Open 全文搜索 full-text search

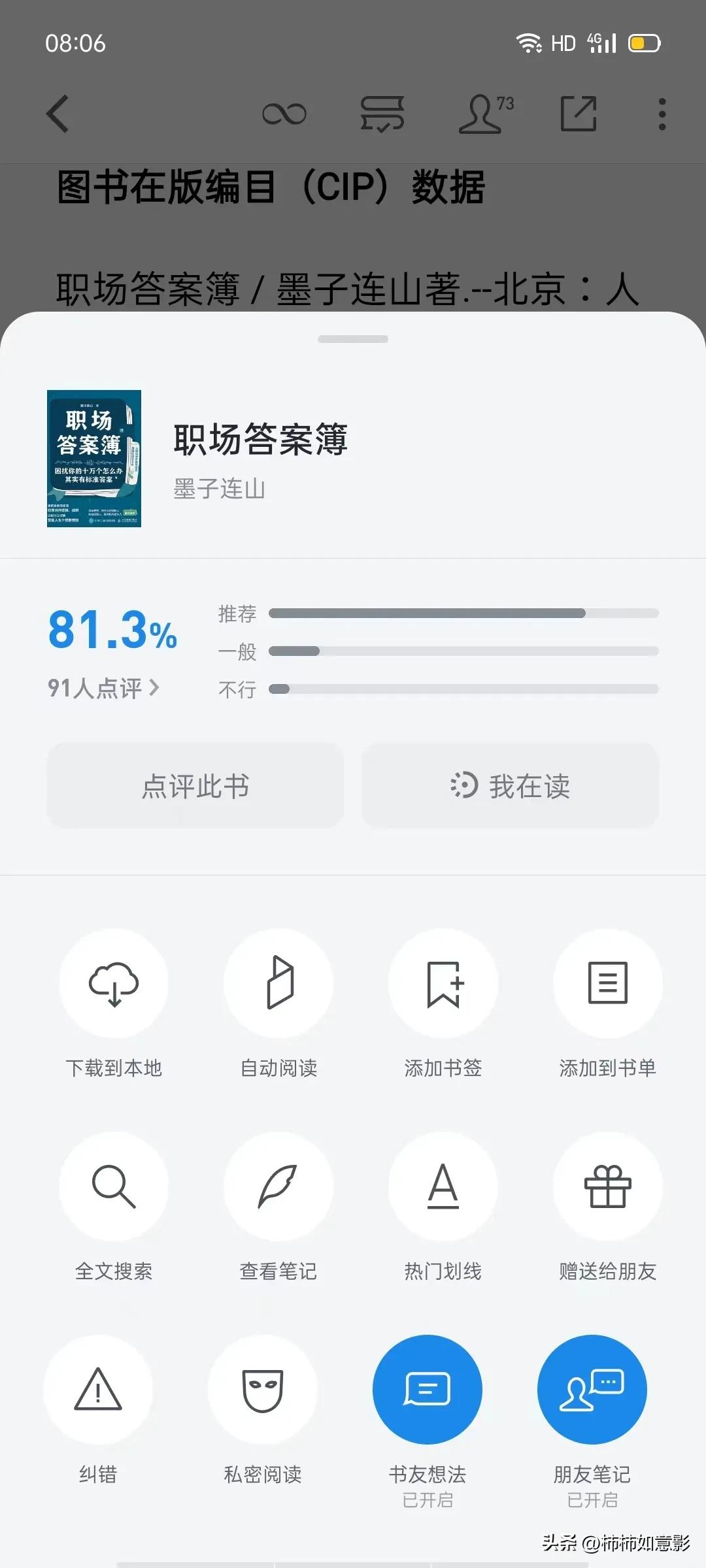[x=114, y=1186]
